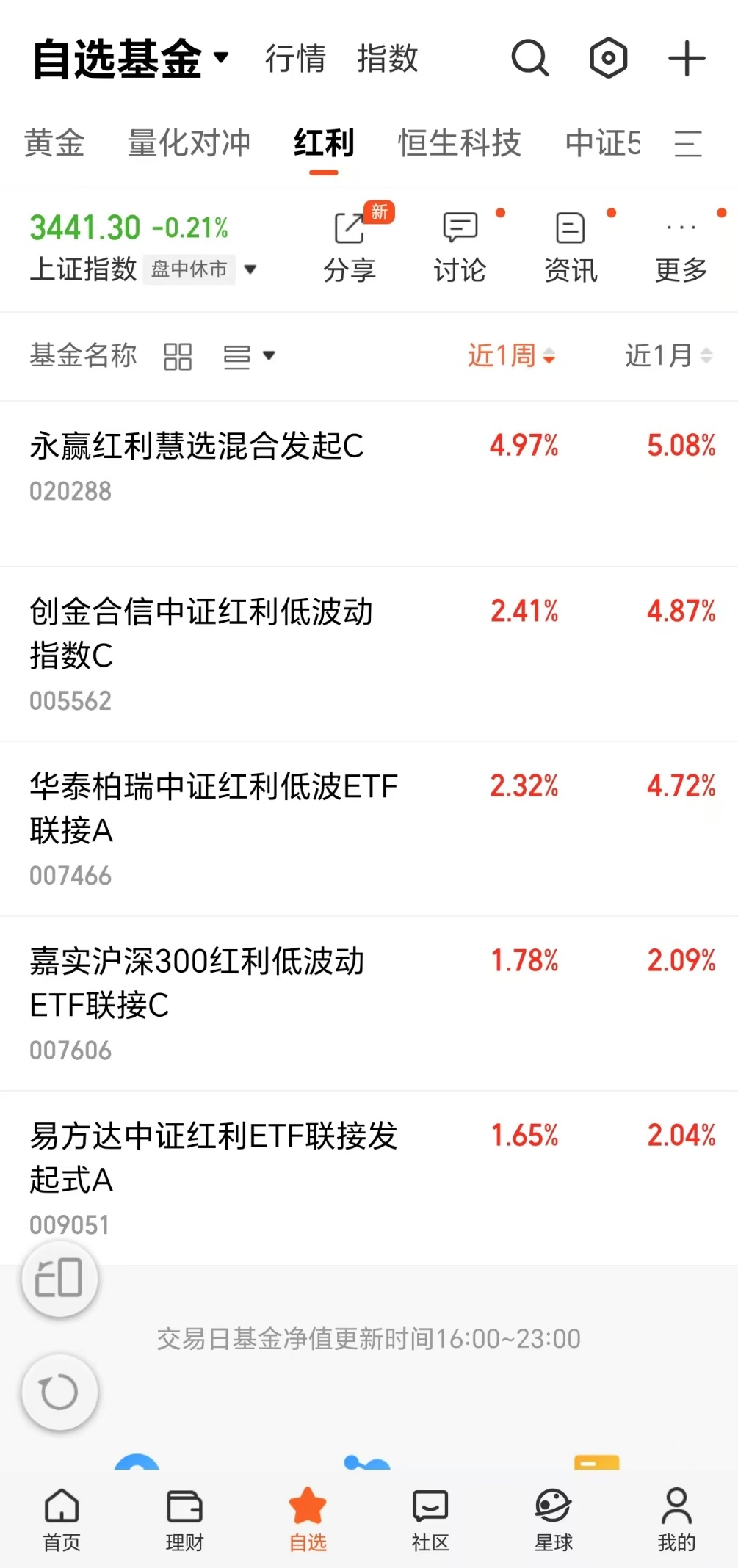
Task: Open fund 嘉实沪深300红利低波动ETF联接C
Action: [369, 1003]
